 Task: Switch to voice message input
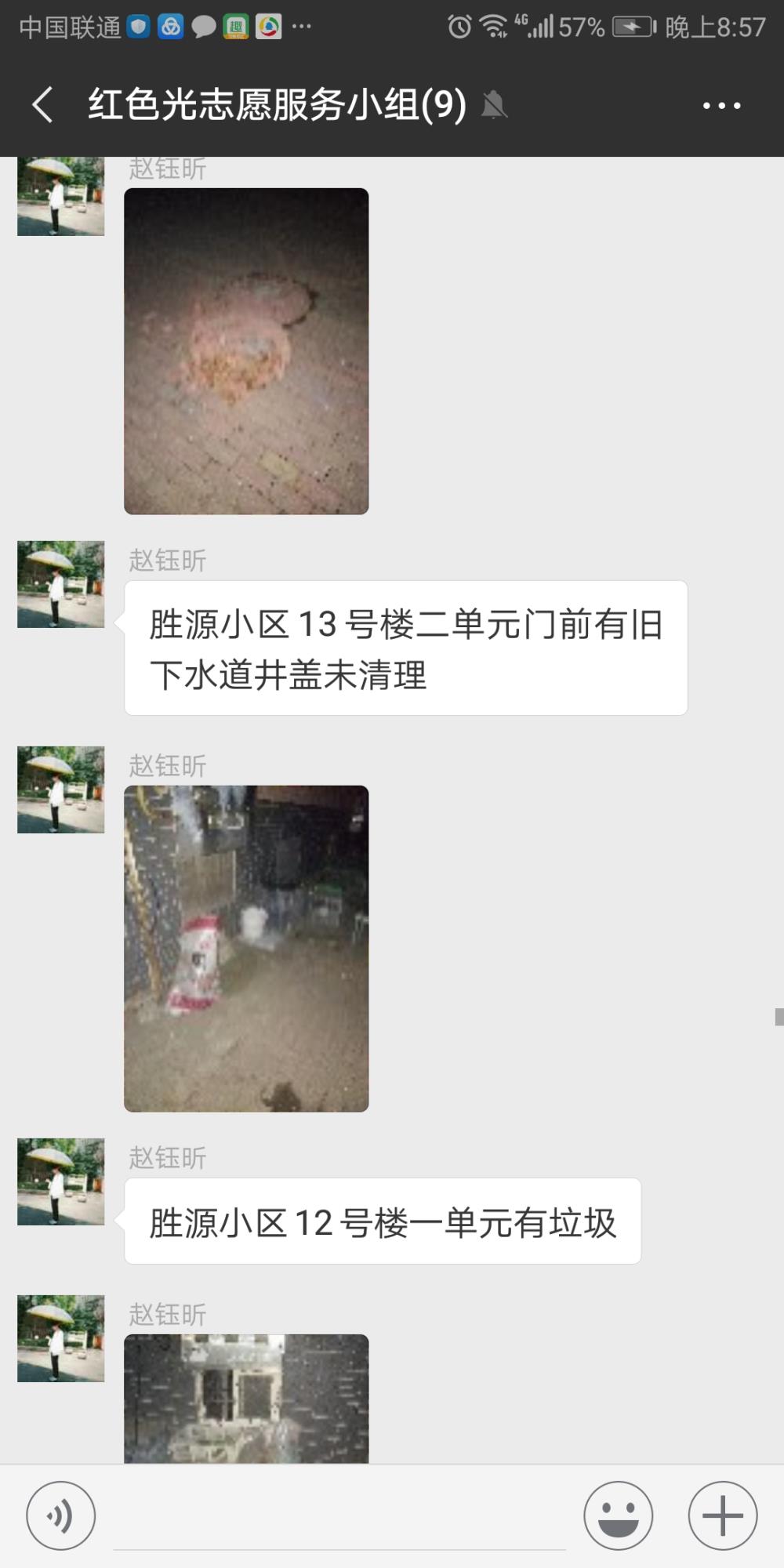61,1515
